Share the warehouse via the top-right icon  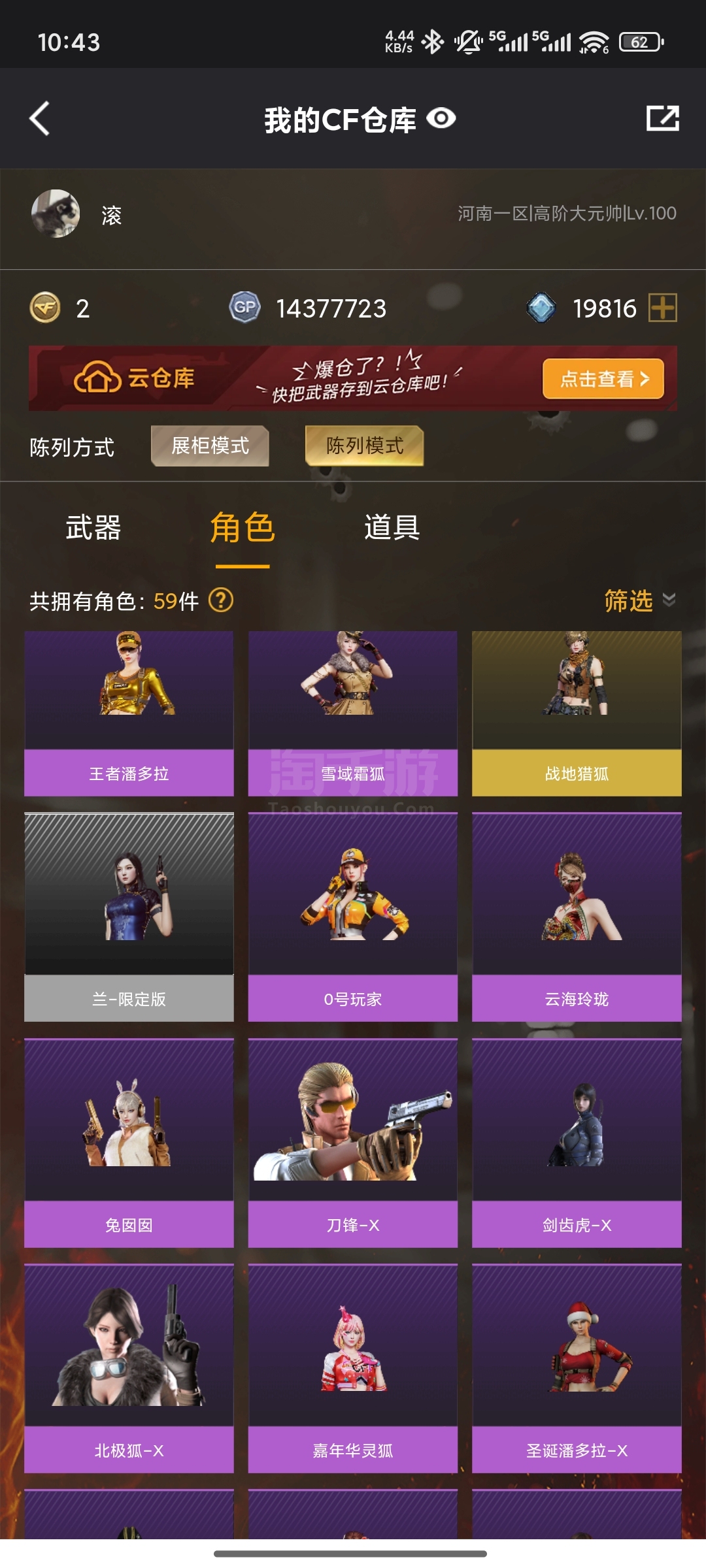[x=662, y=118]
